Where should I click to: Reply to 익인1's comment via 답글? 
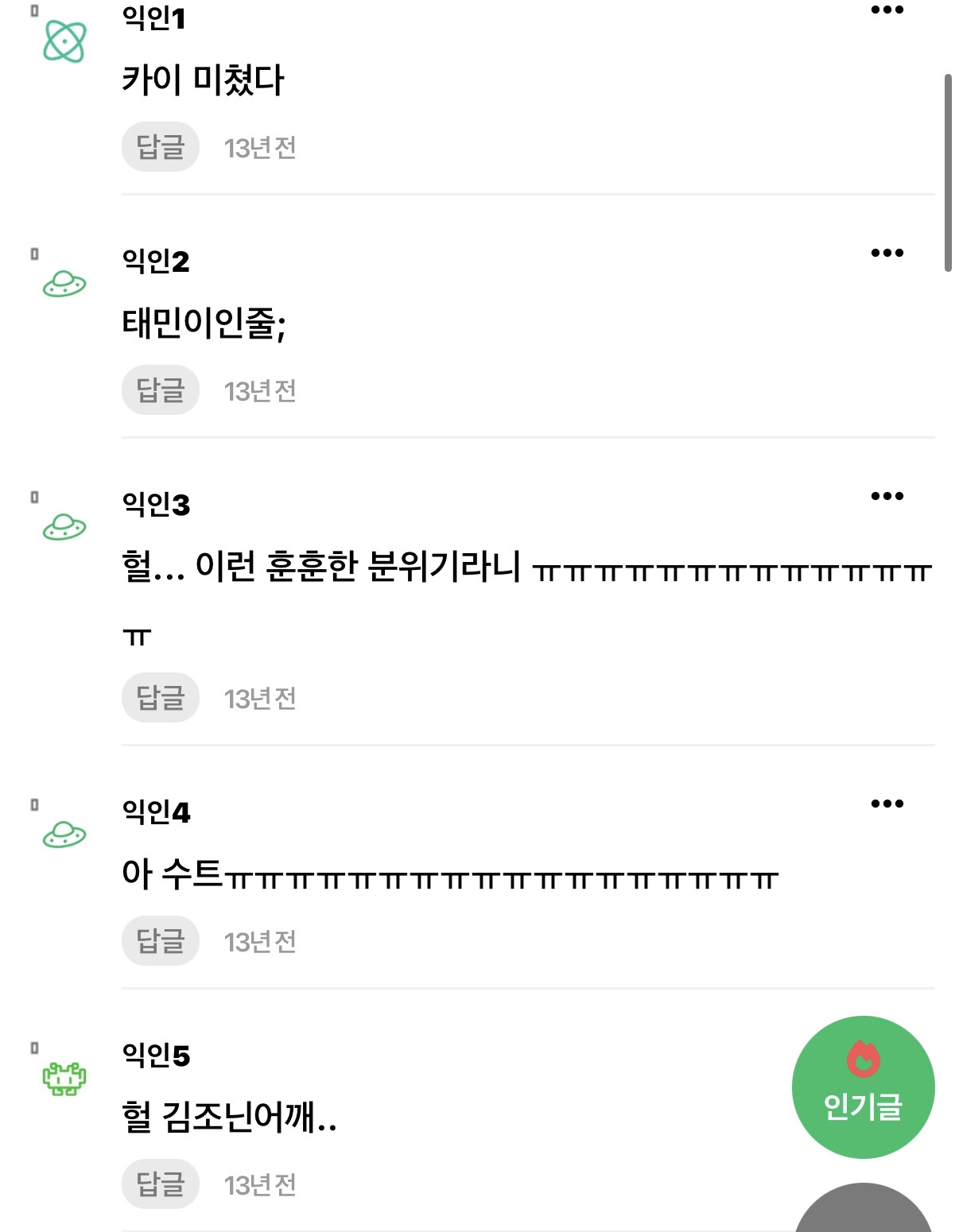click(161, 148)
